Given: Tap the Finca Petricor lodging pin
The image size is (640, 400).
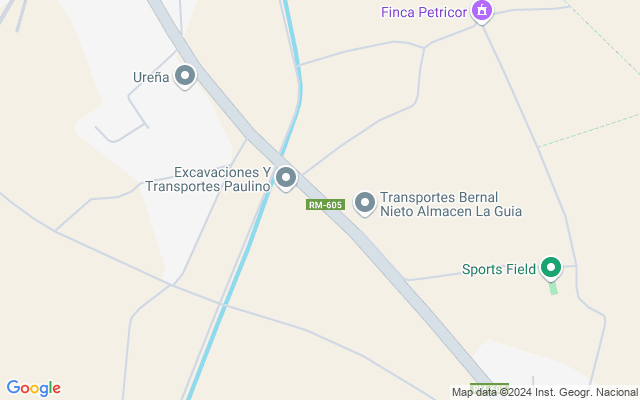Looking at the screenshot, I should click(x=483, y=11).
